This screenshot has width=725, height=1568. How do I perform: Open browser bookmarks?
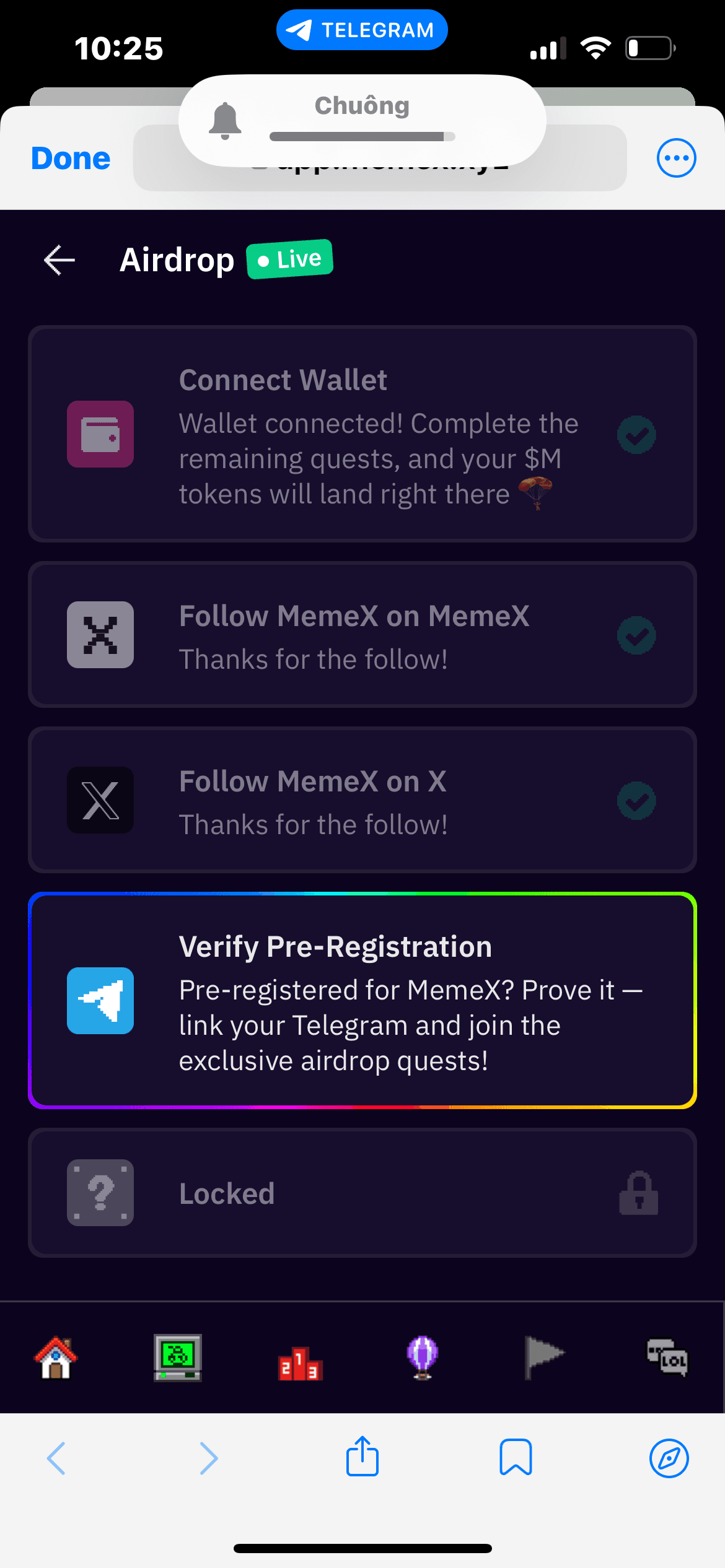click(x=516, y=1458)
